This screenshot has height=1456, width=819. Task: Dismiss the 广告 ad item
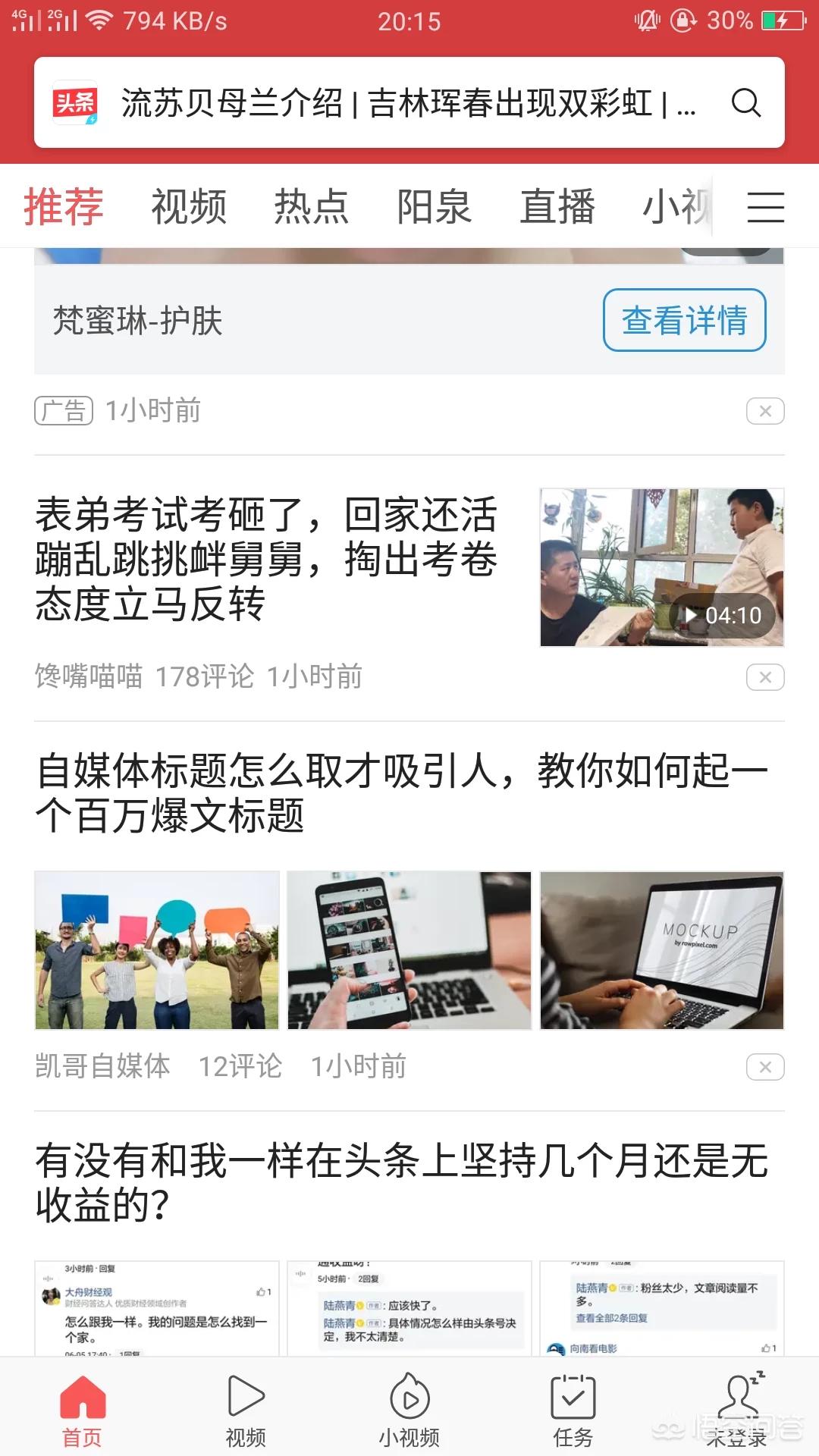(764, 411)
